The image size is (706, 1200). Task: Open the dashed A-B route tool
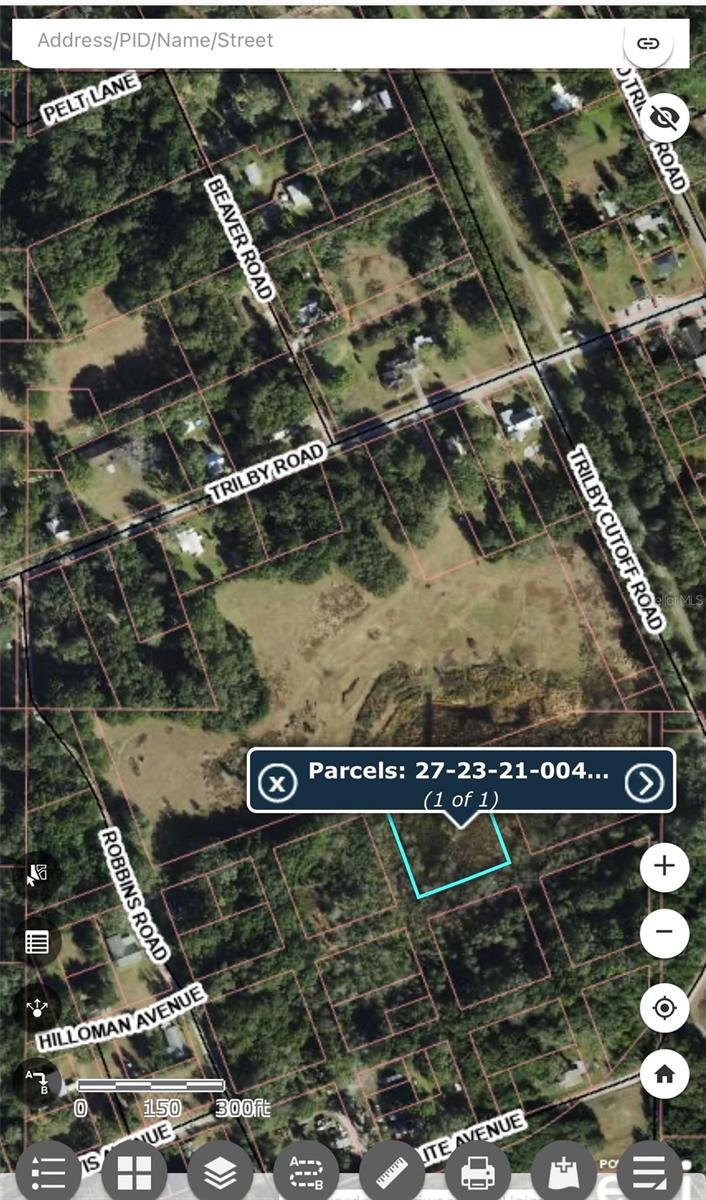pos(305,1170)
